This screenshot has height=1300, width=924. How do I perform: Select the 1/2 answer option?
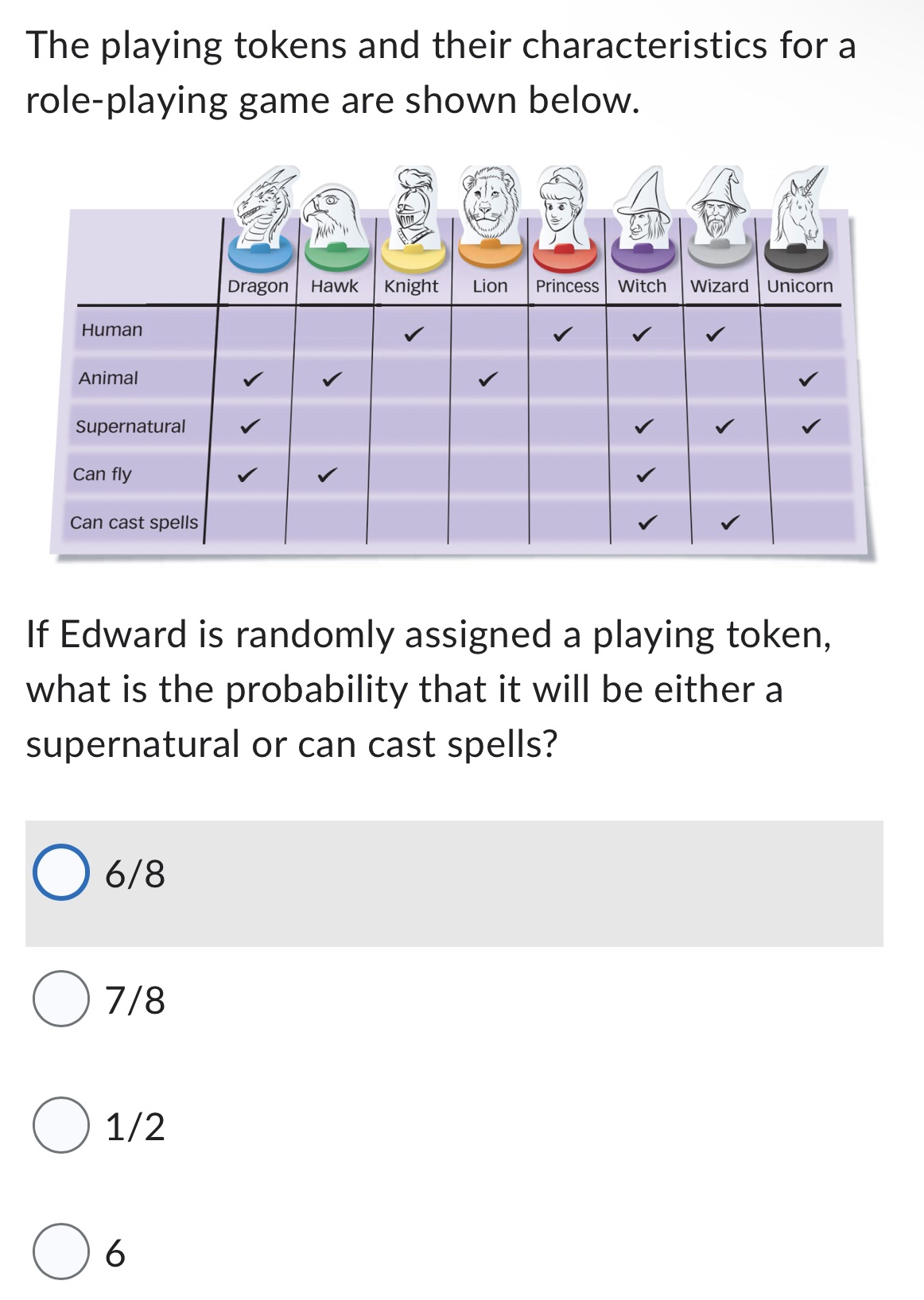(x=61, y=1126)
